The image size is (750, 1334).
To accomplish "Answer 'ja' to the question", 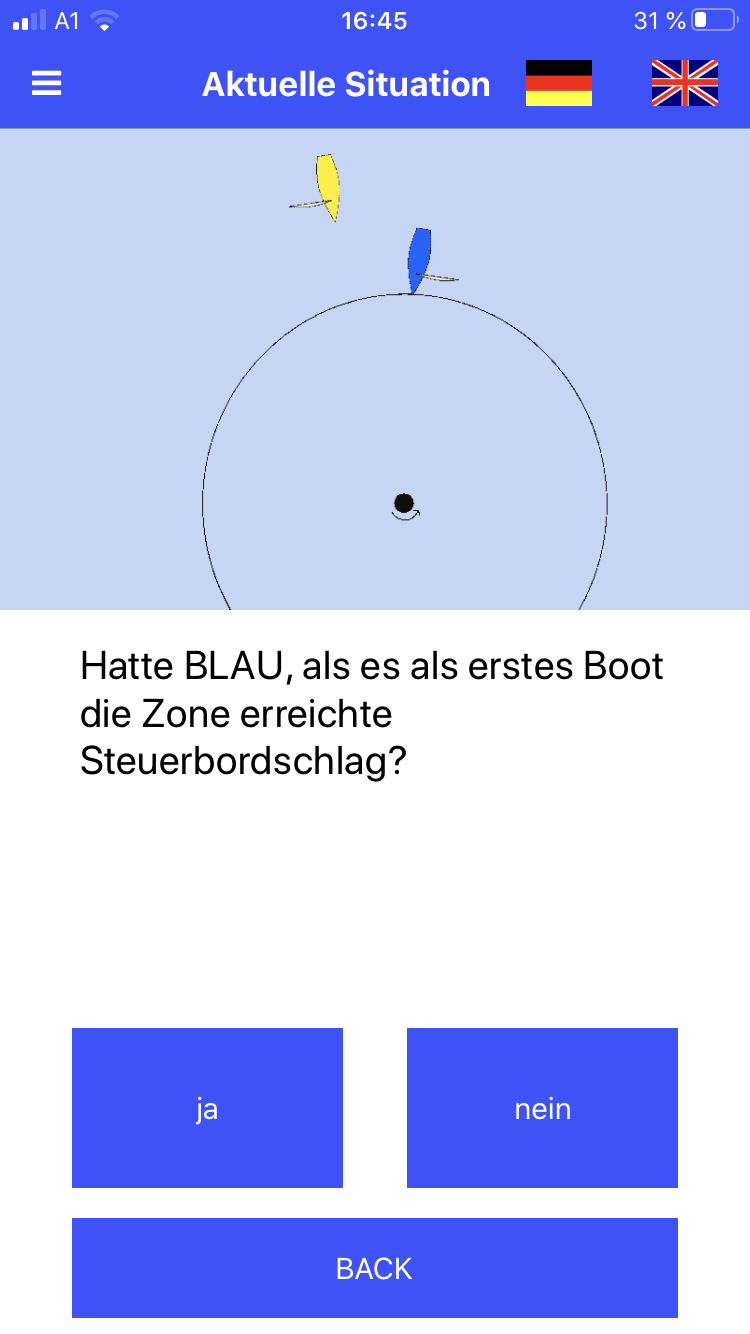I will (x=207, y=1108).
